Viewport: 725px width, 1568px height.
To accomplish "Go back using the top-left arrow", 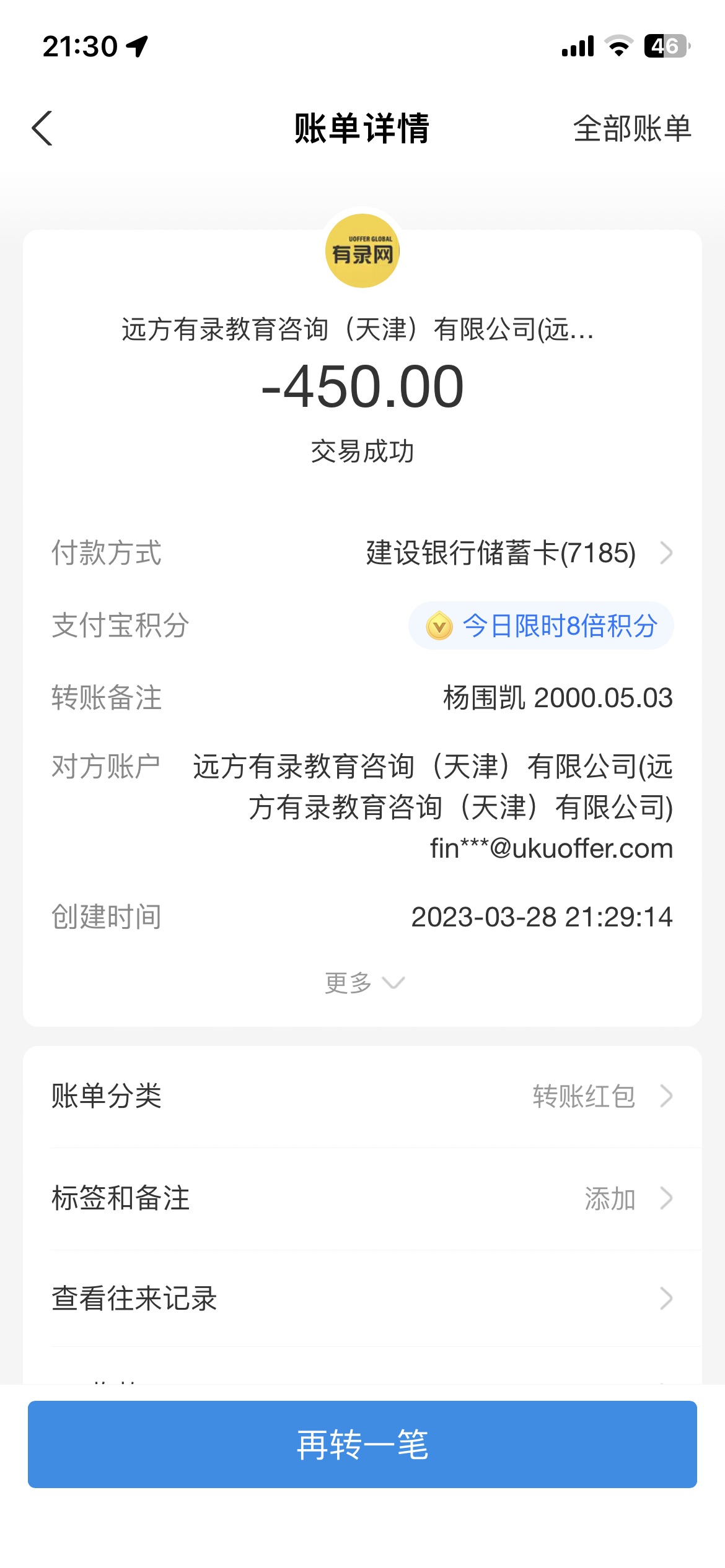I will [42, 129].
